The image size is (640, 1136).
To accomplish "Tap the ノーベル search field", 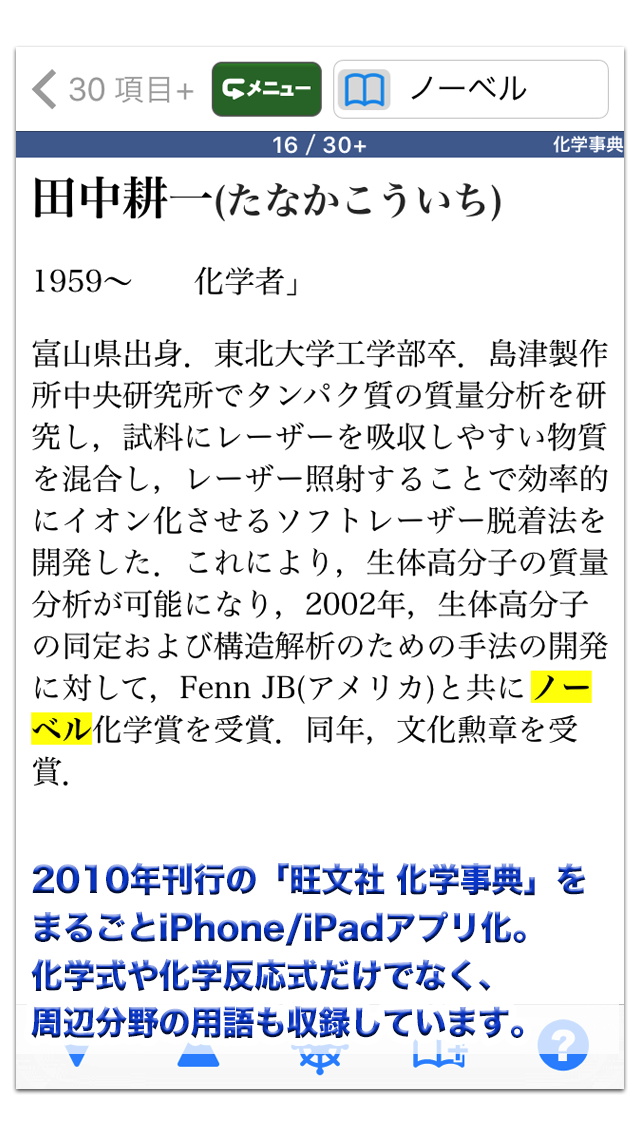I will click(470, 89).
